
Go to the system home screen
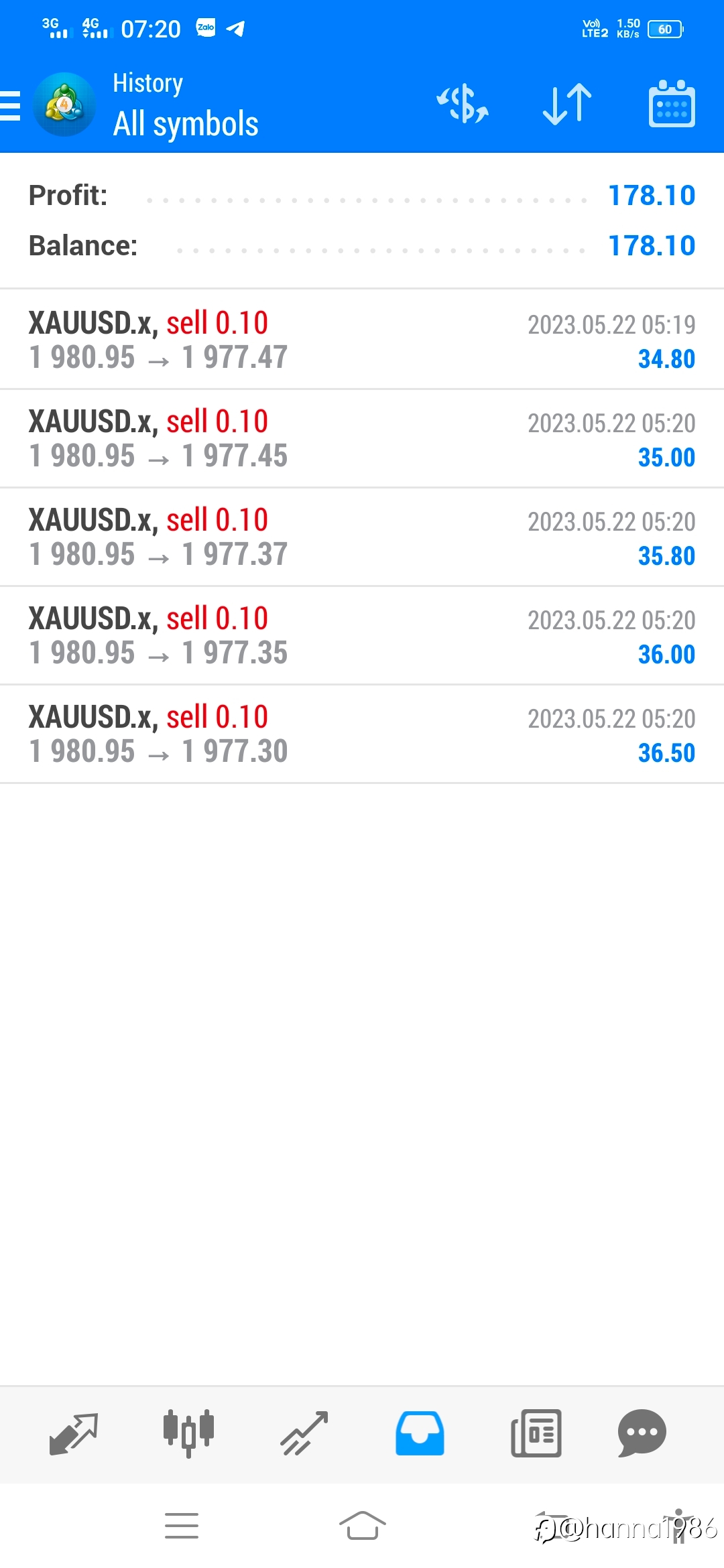[x=363, y=1526]
